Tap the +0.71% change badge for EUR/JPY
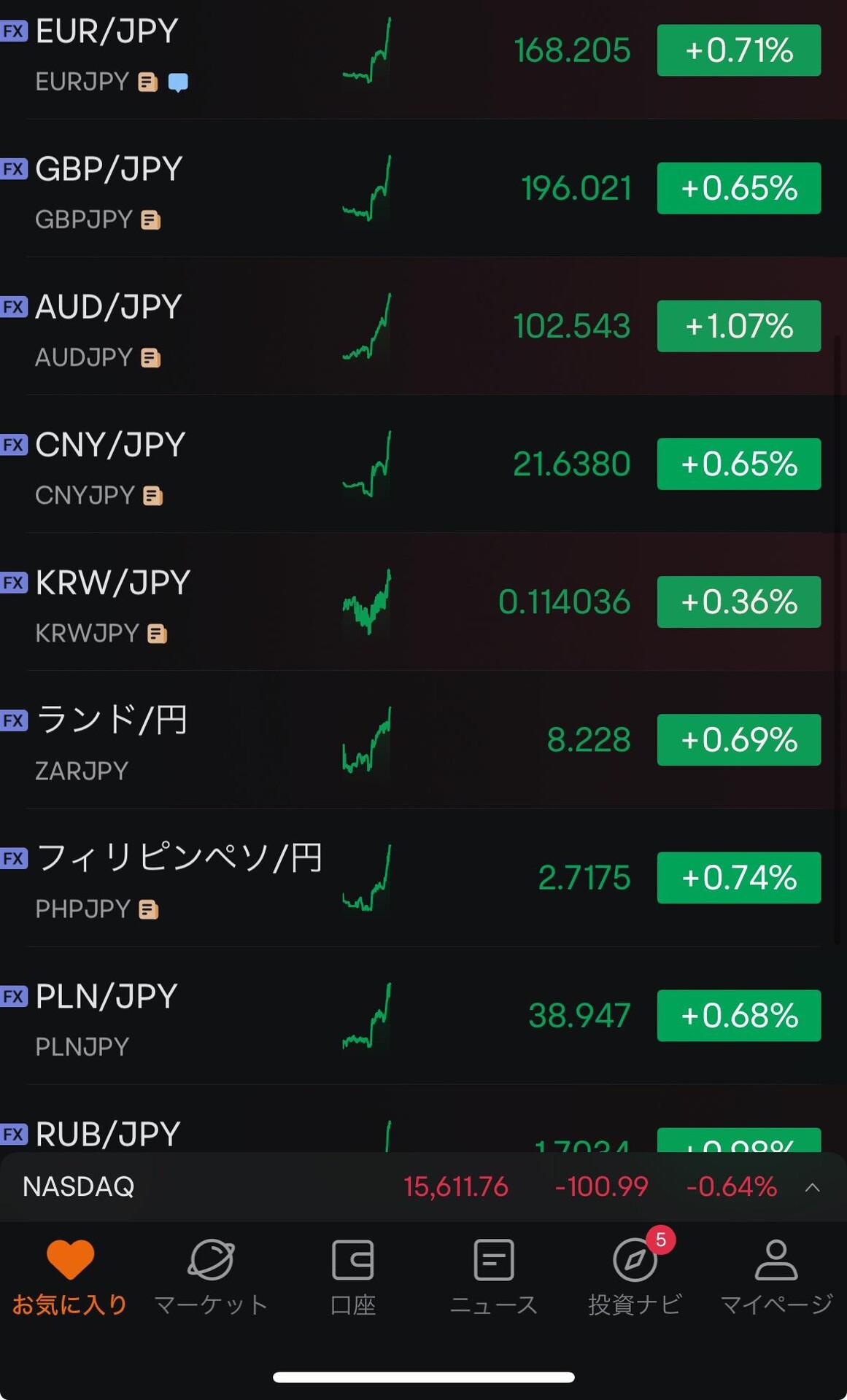This screenshot has width=847, height=1400. tap(739, 50)
